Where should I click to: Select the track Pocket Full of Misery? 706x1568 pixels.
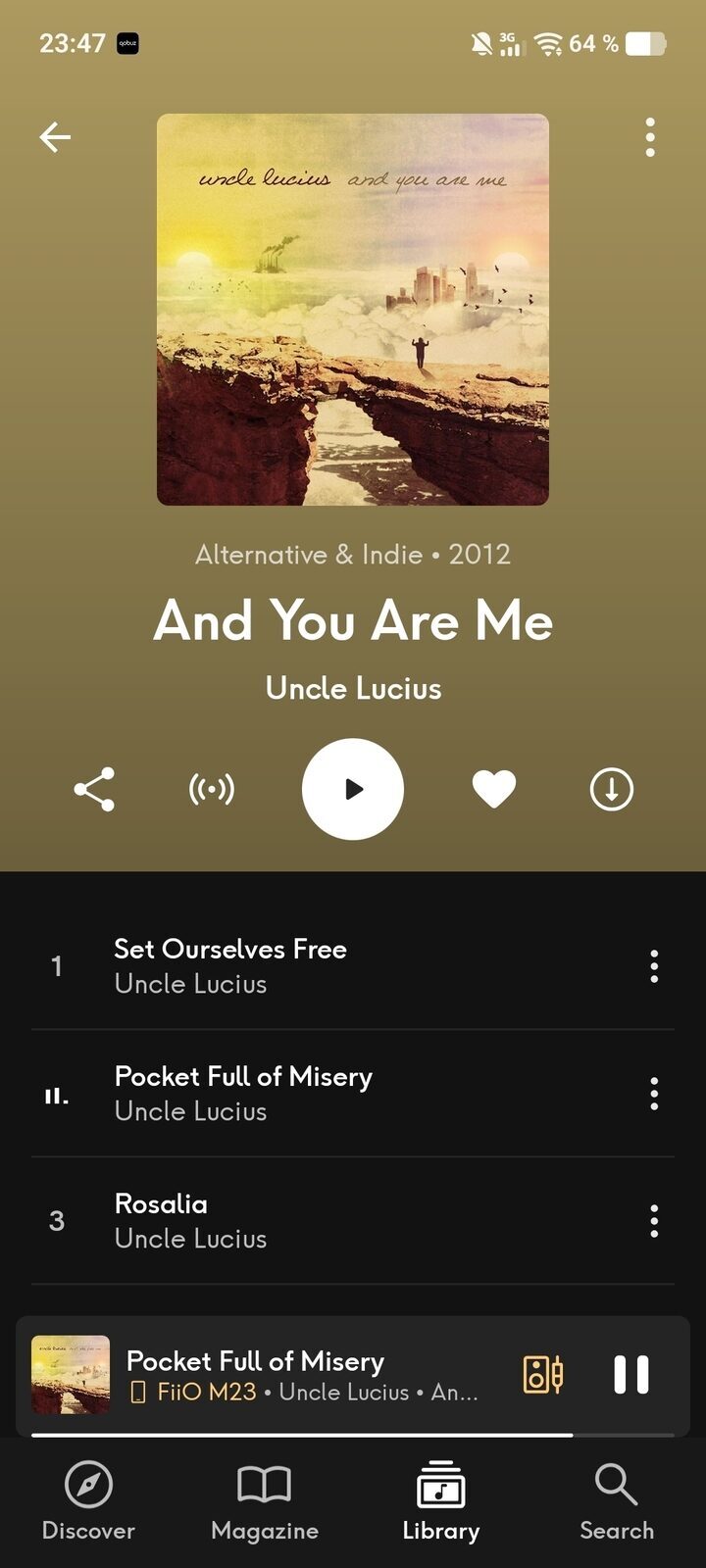(243, 1093)
